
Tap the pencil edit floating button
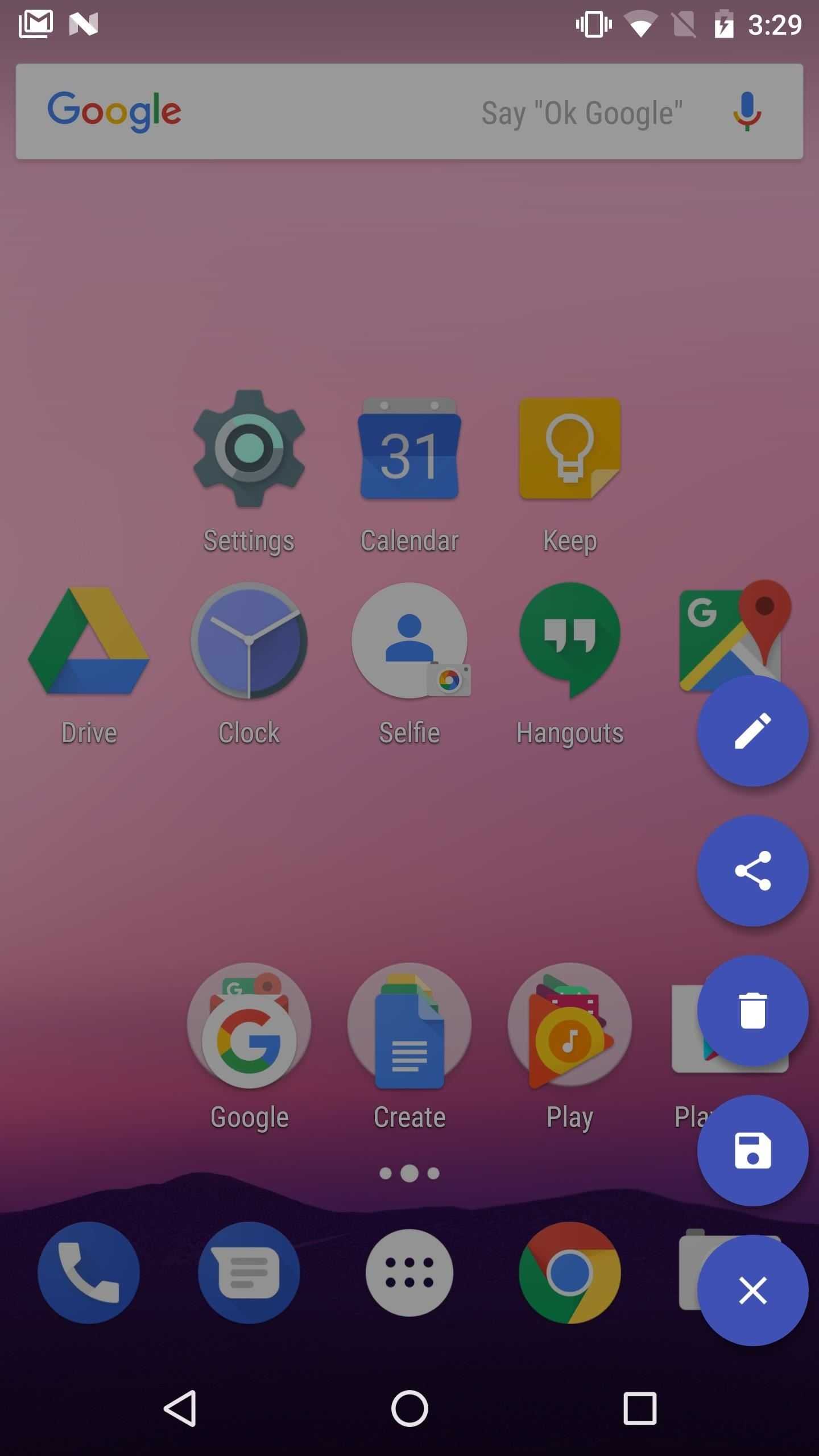752,731
